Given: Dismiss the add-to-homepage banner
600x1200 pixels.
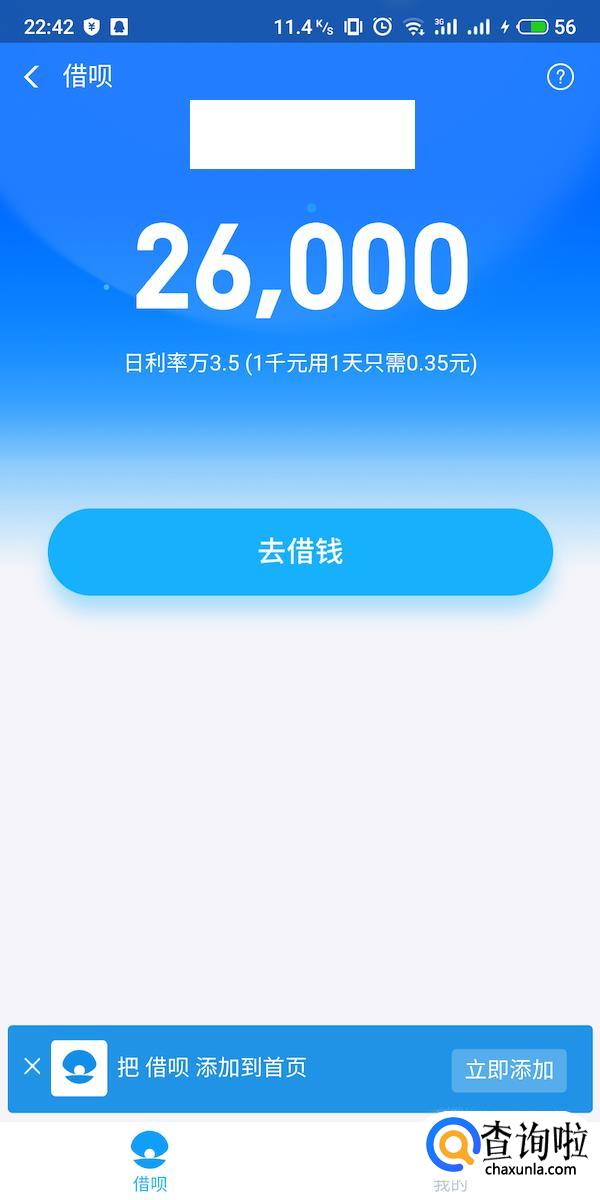Looking at the screenshot, I should 32,1066.
